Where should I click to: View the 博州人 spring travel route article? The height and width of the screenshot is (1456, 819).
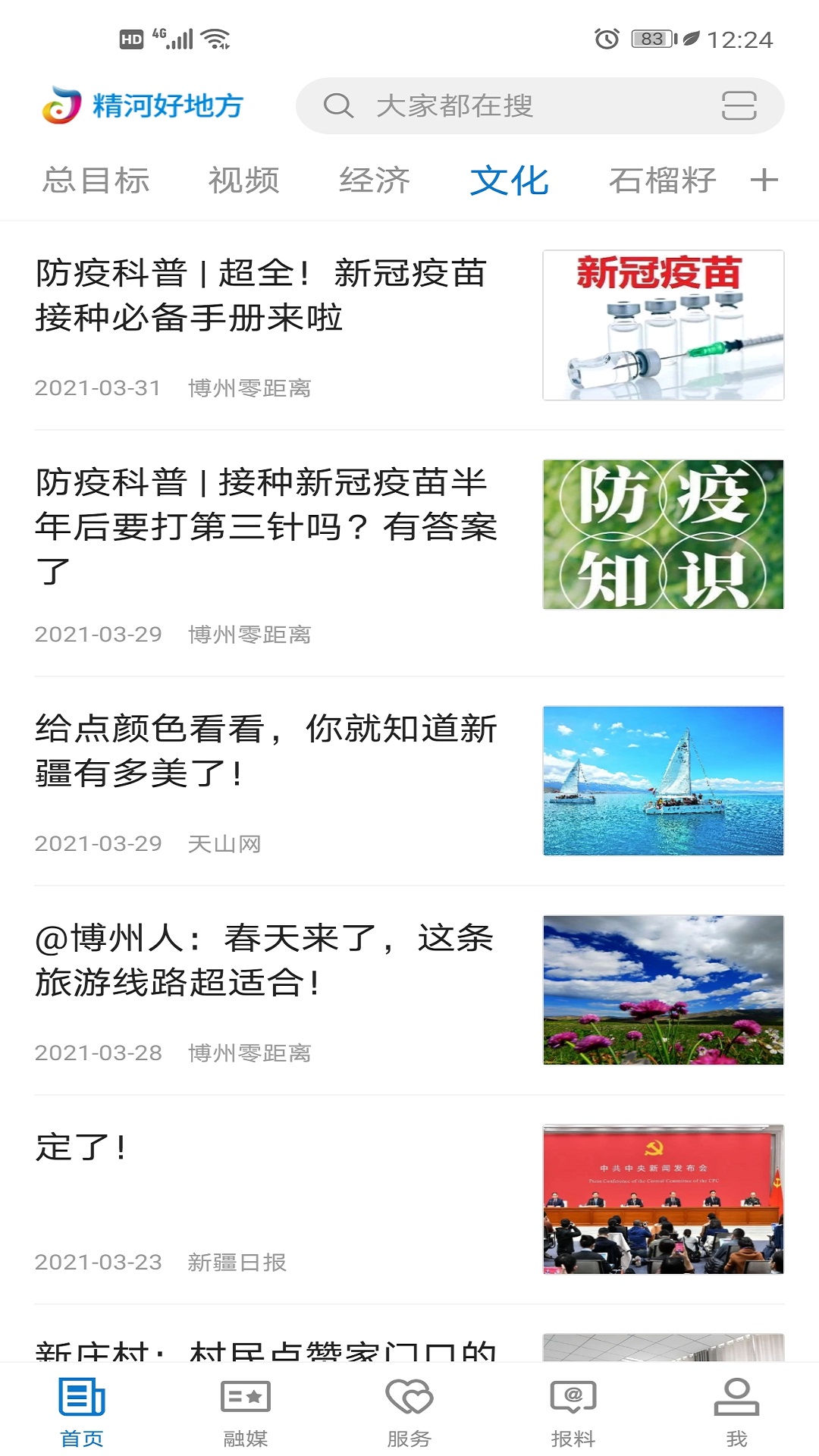(265, 960)
